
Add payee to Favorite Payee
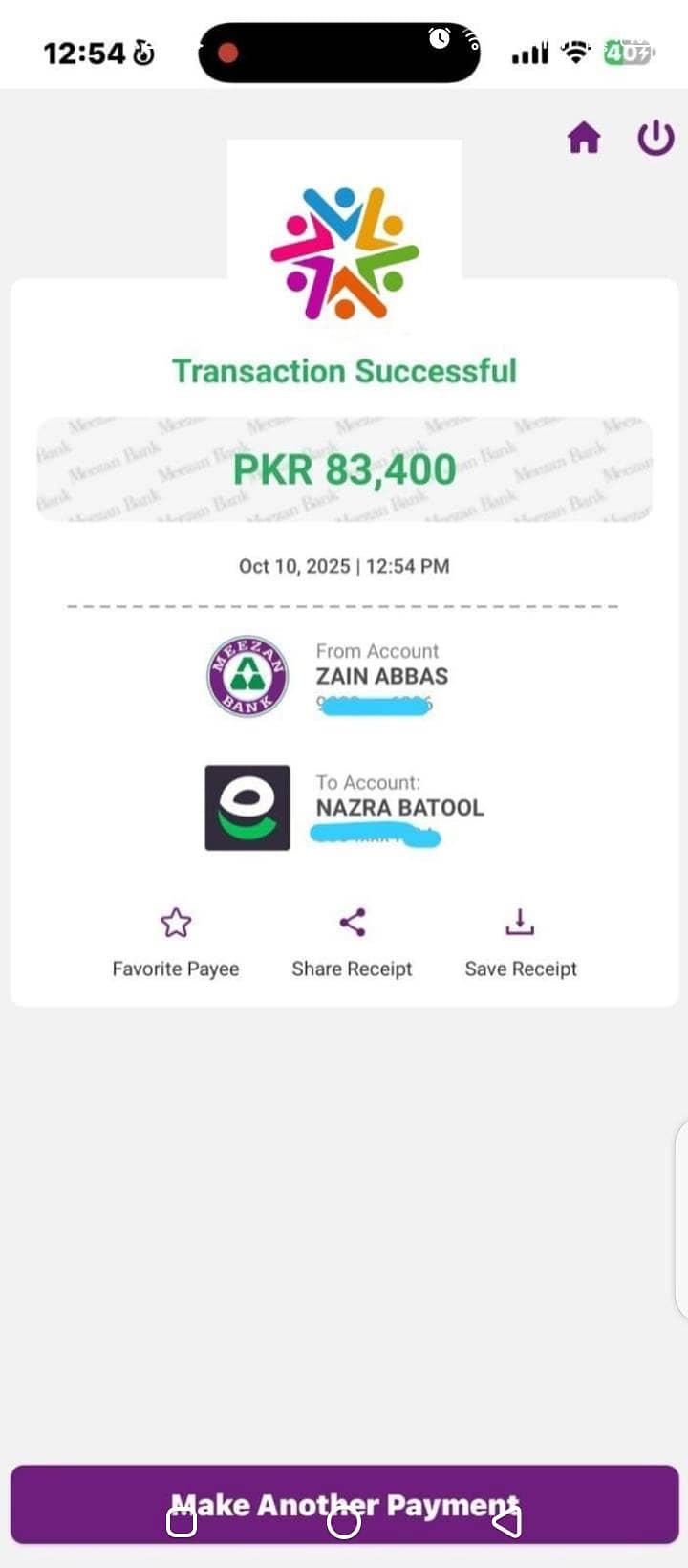pyautogui.click(x=176, y=943)
